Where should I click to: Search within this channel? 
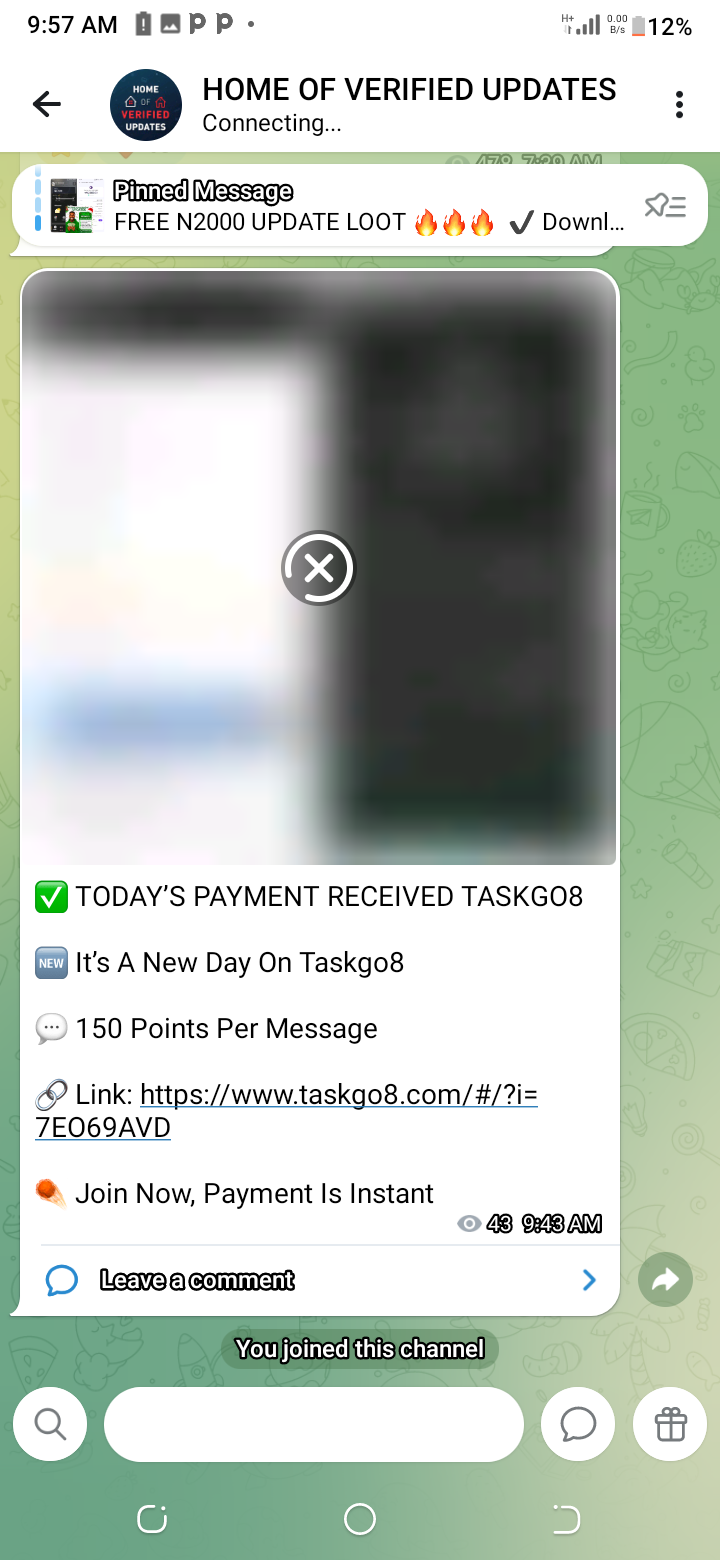(x=50, y=1424)
